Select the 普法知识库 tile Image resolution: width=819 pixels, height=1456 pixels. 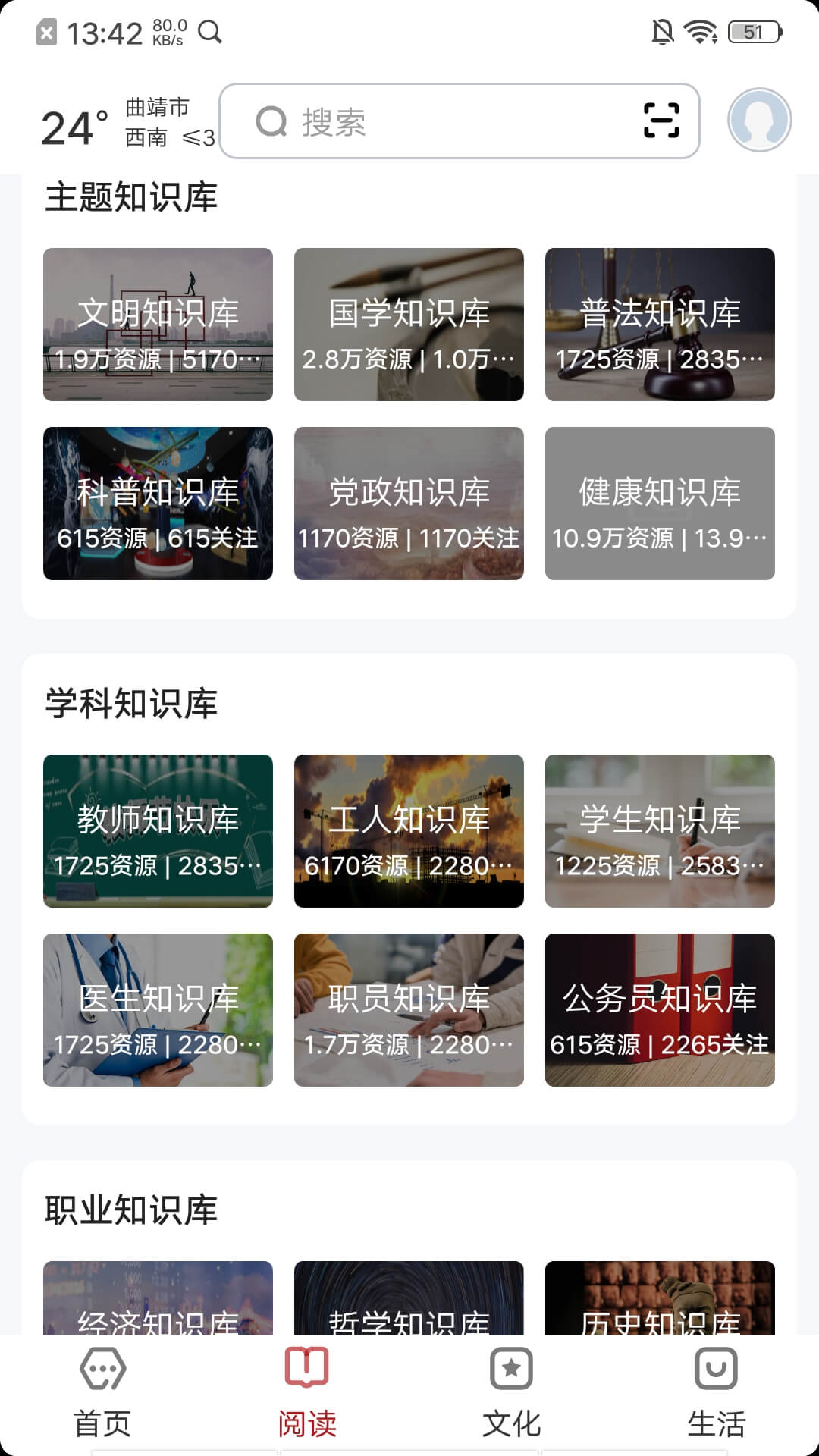pos(660,325)
